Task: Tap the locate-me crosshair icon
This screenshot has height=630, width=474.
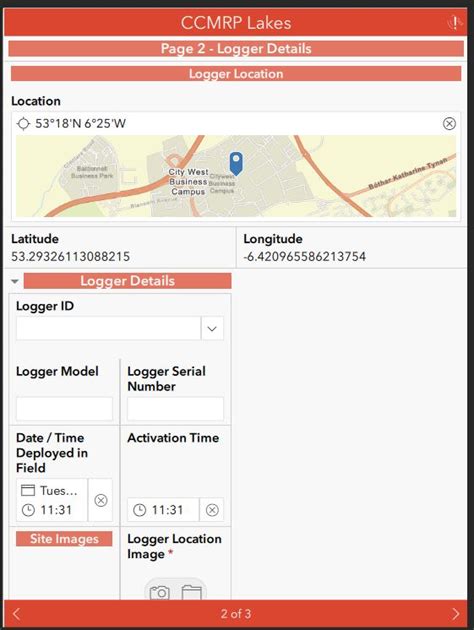Action: (23, 123)
